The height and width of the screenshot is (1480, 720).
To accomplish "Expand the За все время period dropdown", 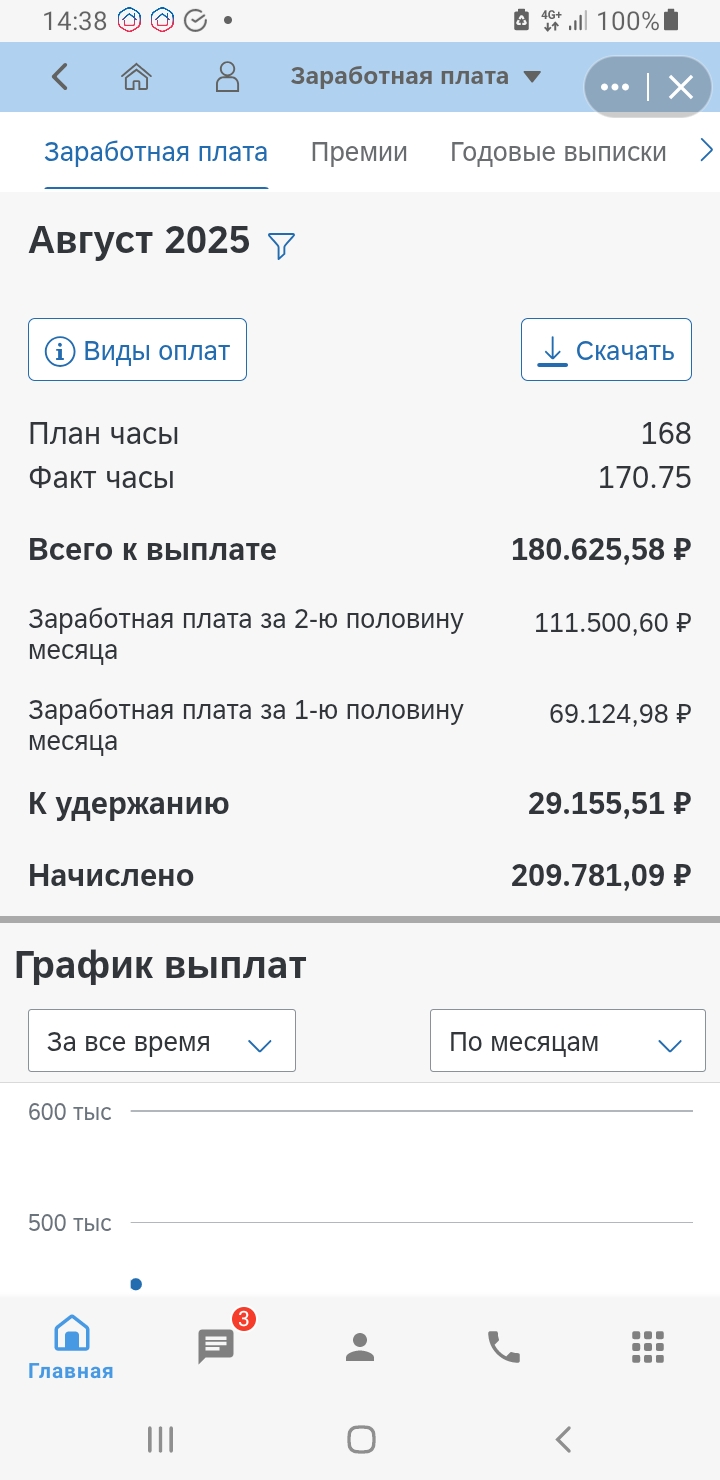I will 162,1041.
